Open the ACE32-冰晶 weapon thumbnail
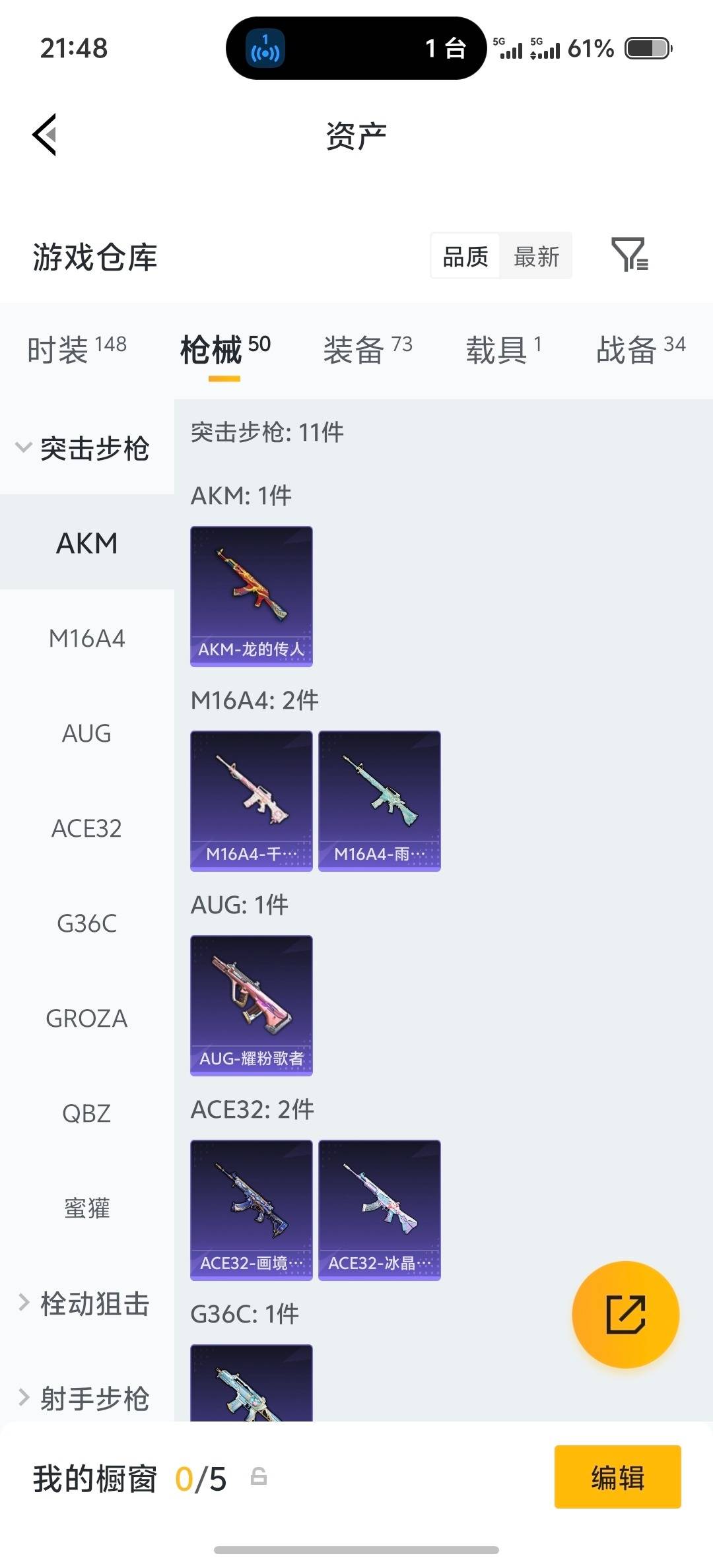713x1568 pixels. [378, 1208]
